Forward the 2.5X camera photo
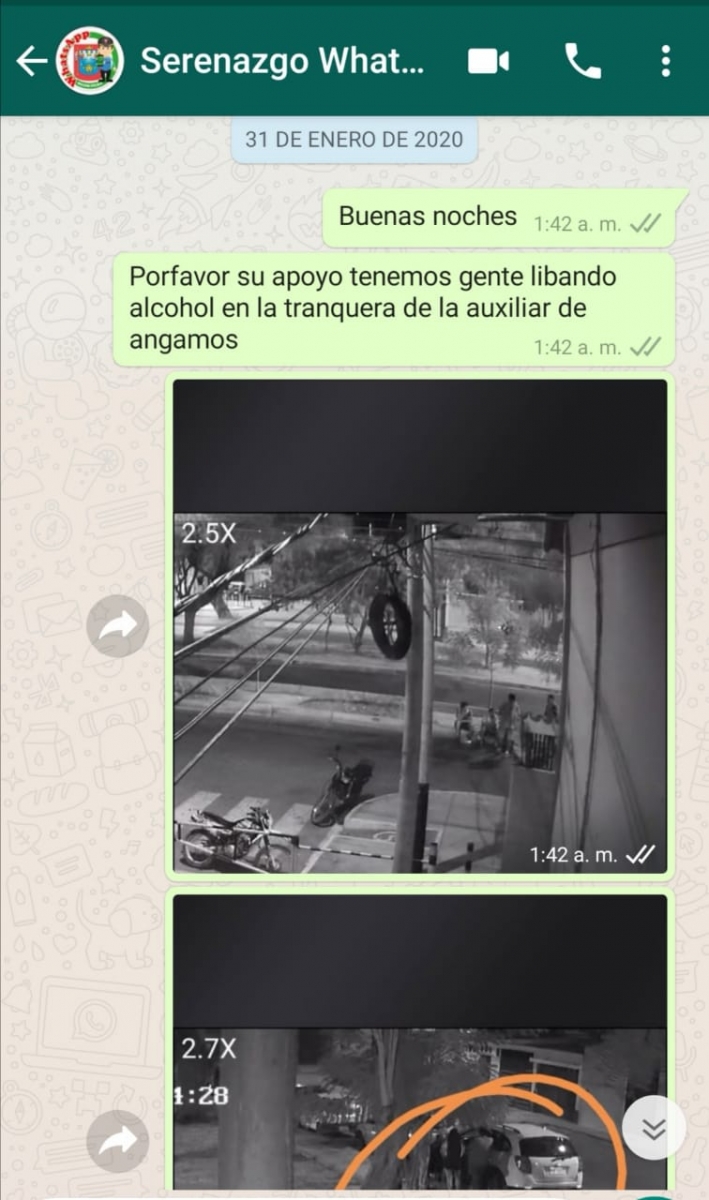Screen dimensions: 709x1200 pyautogui.click(x=117, y=627)
